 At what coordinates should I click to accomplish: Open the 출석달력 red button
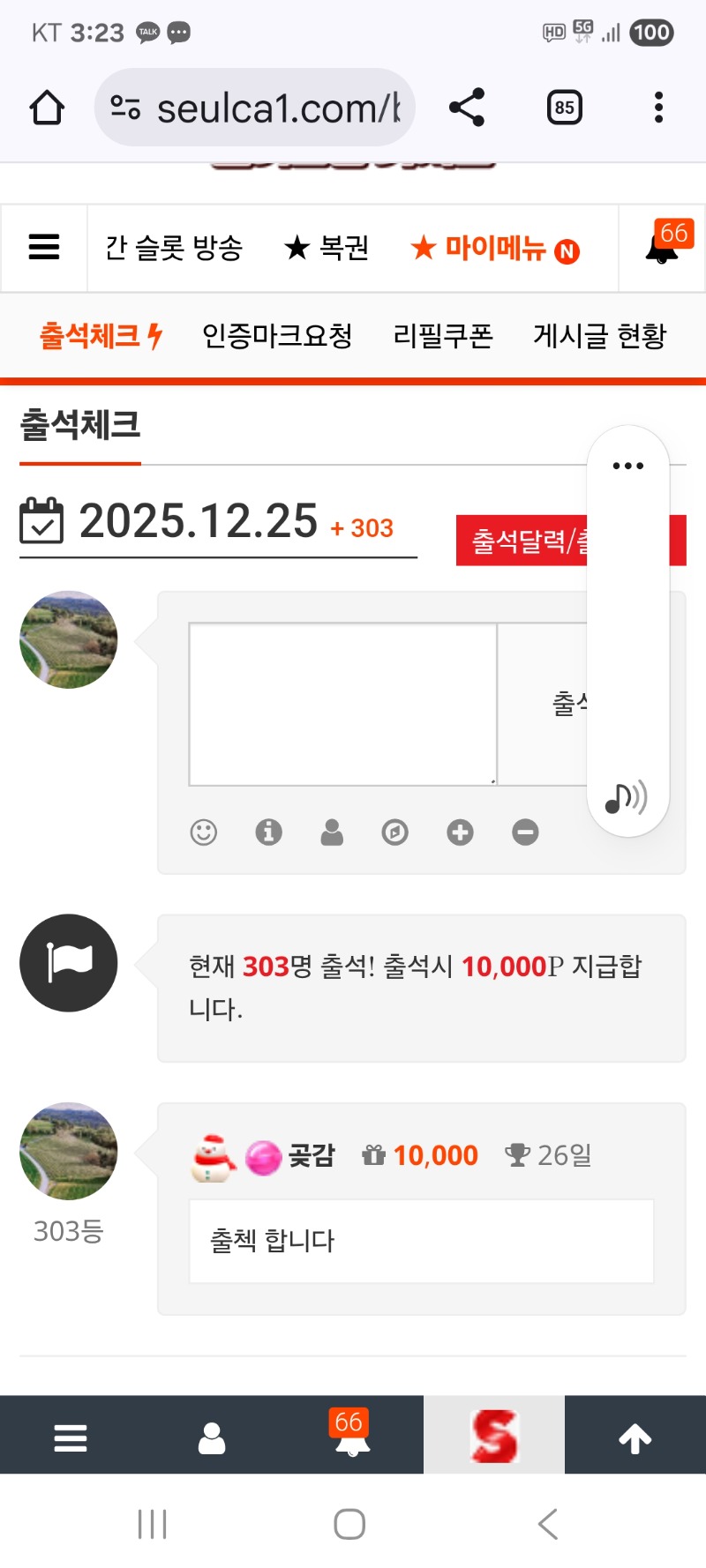click(x=522, y=541)
